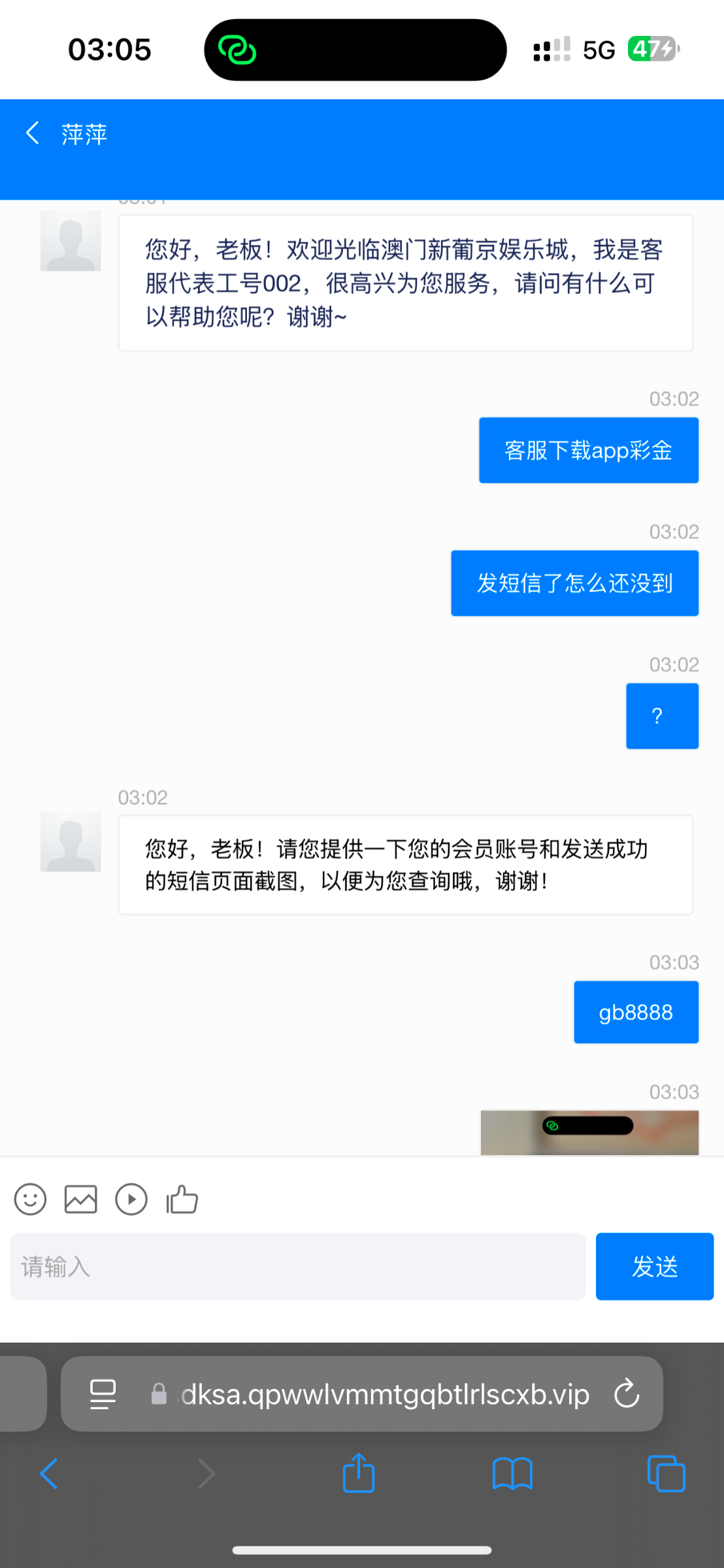Show all open Safari tabs
The image size is (724, 1568).
pyautogui.click(x=666, y=1474)
